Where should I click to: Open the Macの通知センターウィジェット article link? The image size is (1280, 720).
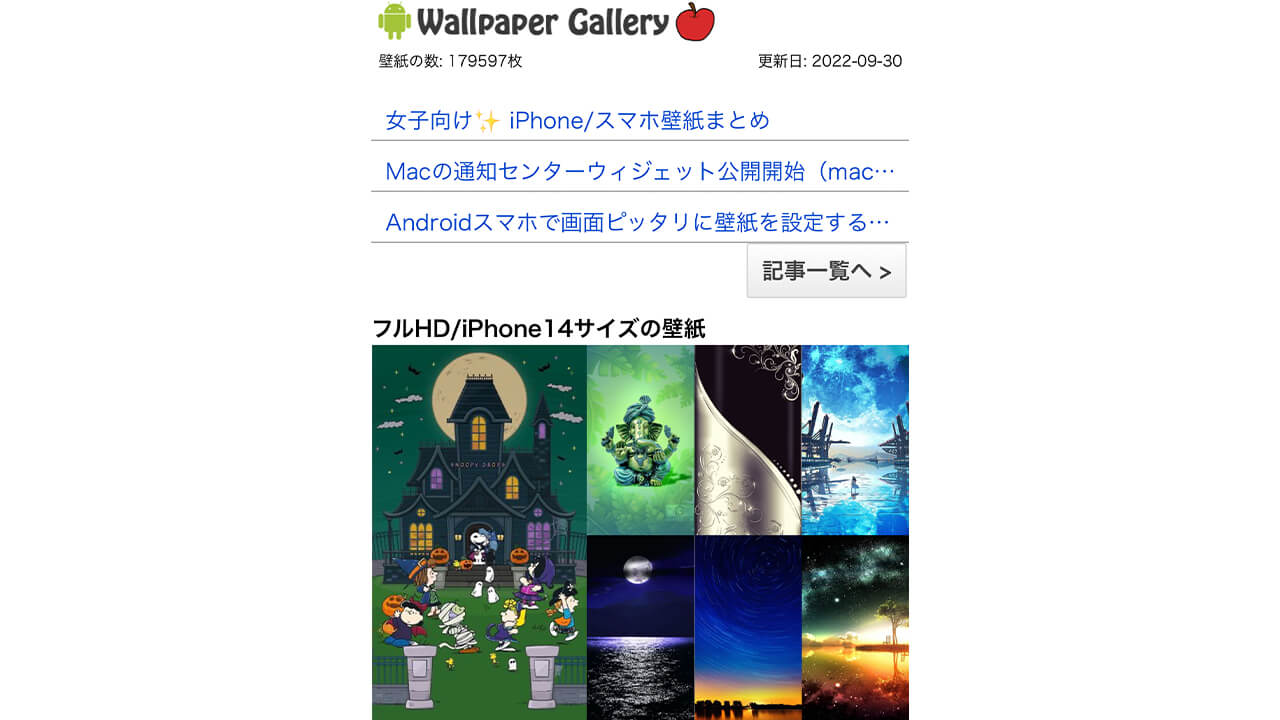tap(639, 171)
